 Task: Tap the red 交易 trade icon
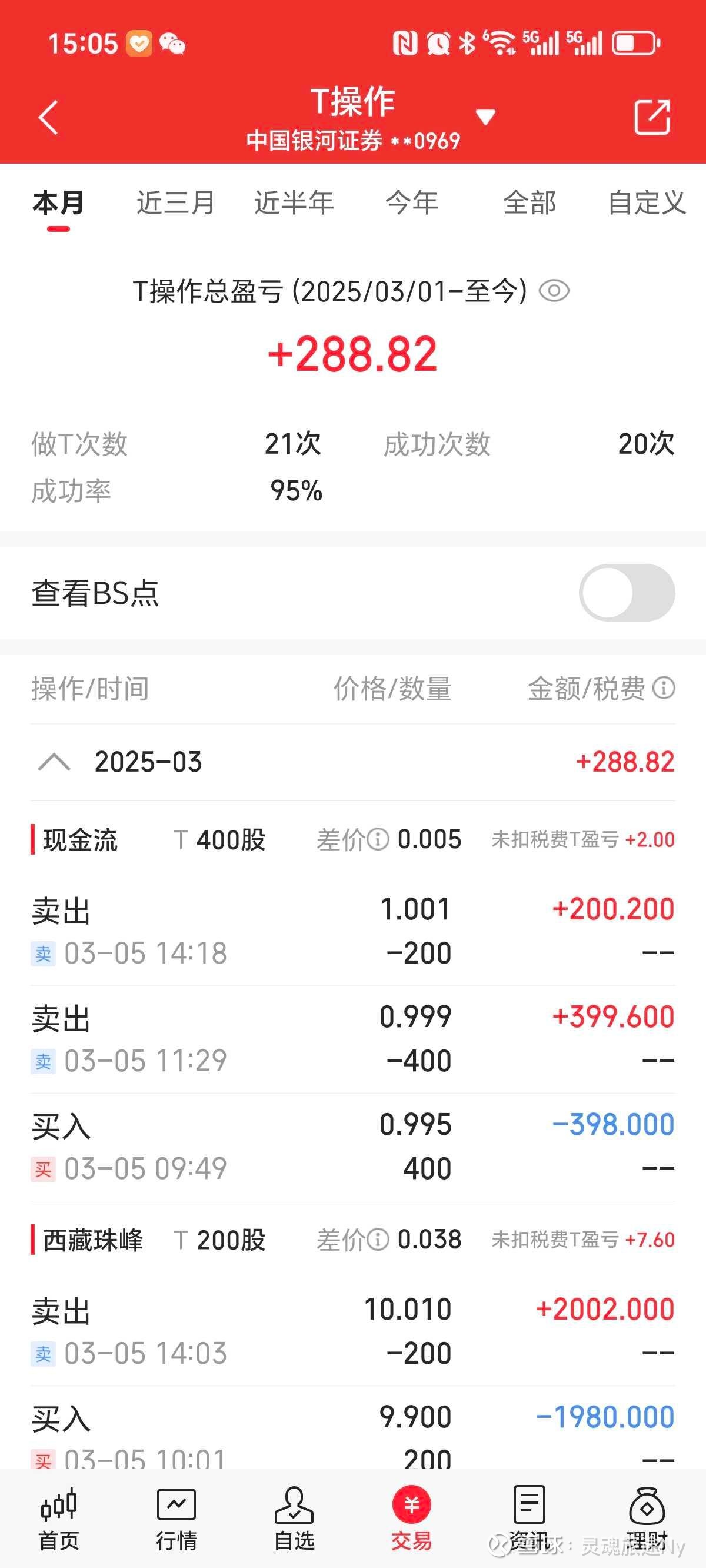[x=411, y=1516]
